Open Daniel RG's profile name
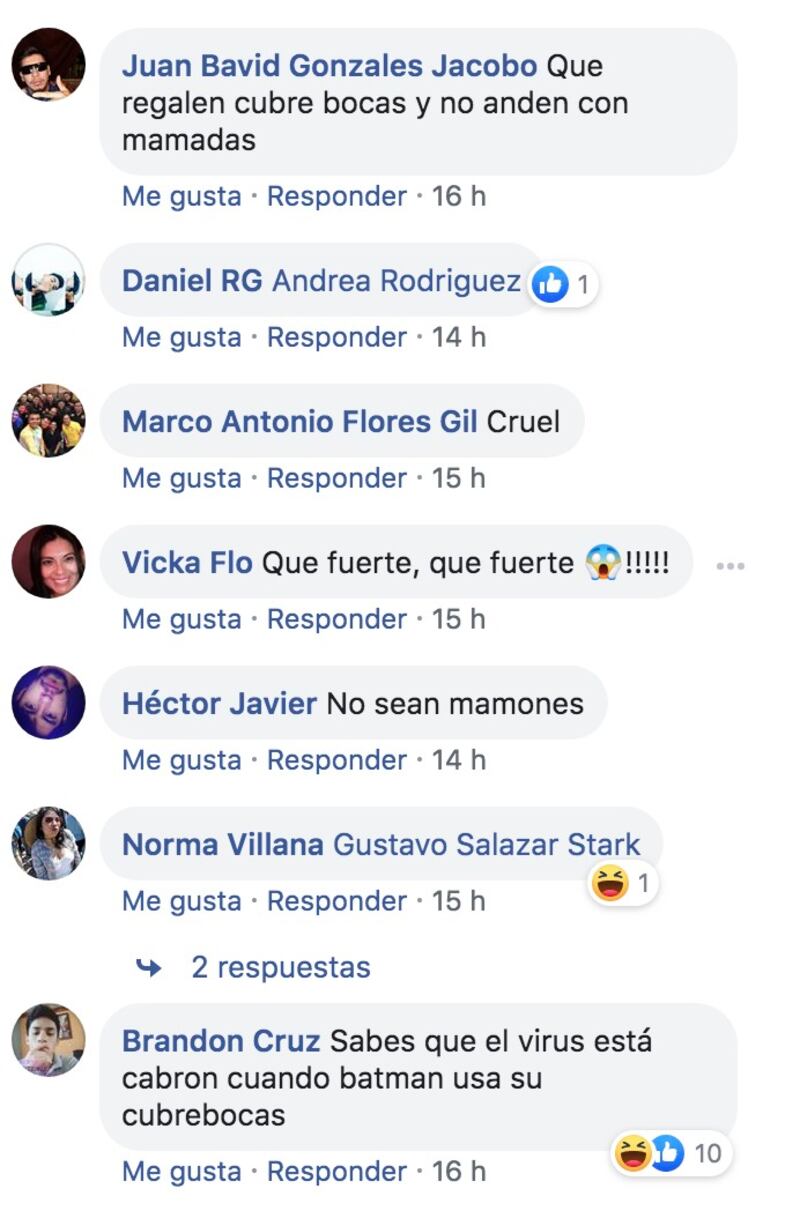Viewport: 800px width, 1211px height. click(x=191, y=281)
